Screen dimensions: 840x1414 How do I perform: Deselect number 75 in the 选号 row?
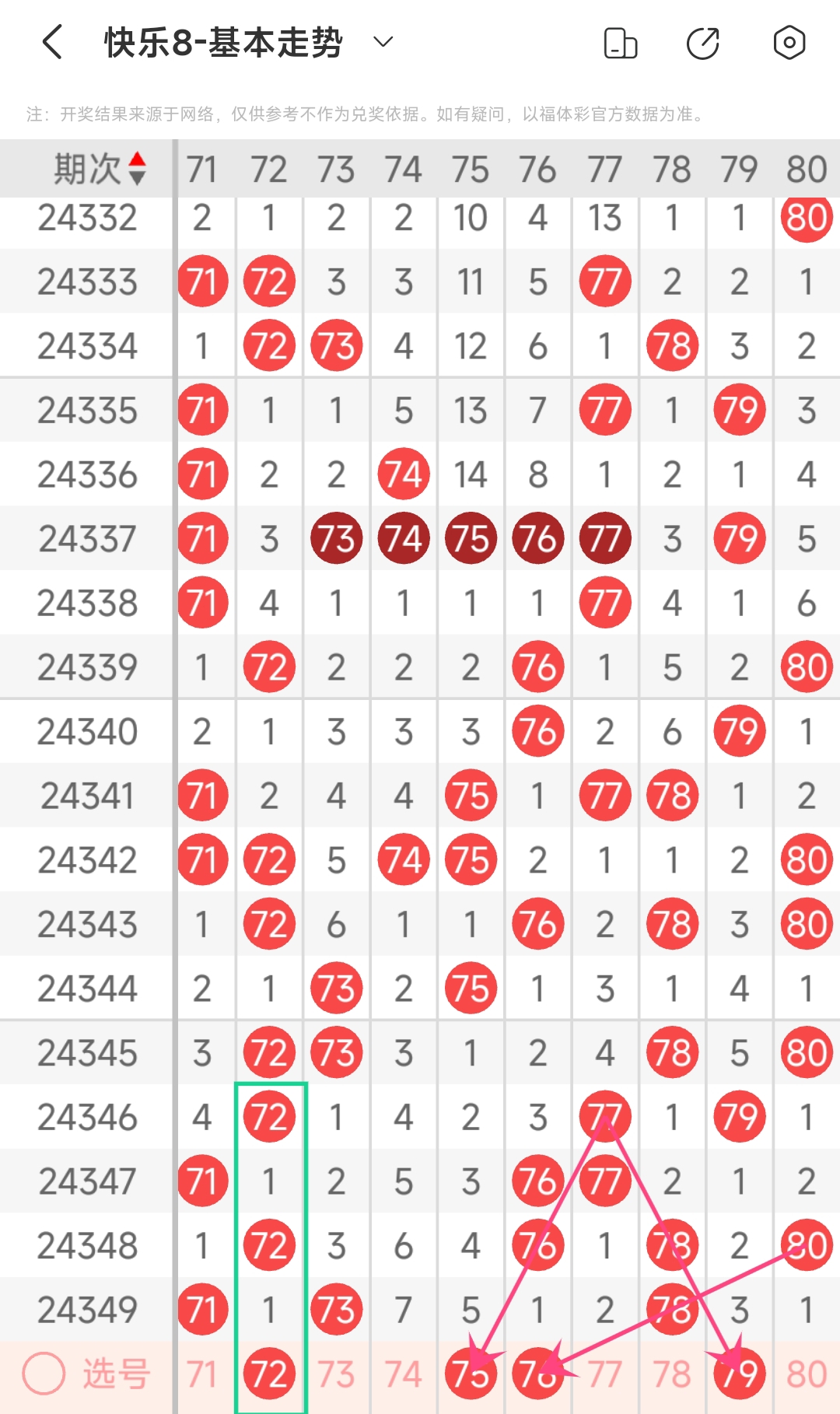[x=471, y=1374]
